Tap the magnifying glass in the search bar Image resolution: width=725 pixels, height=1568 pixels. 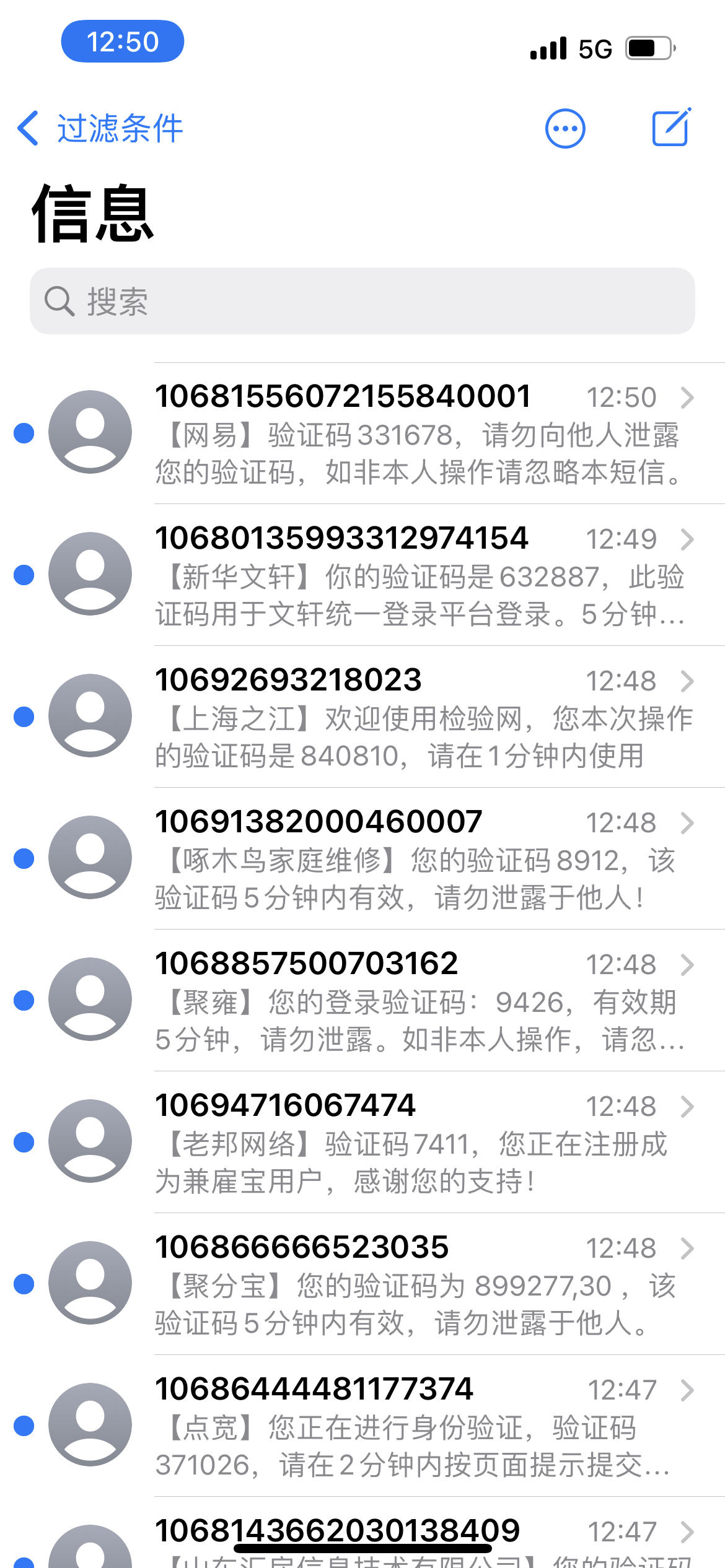(x=60, y=303)
